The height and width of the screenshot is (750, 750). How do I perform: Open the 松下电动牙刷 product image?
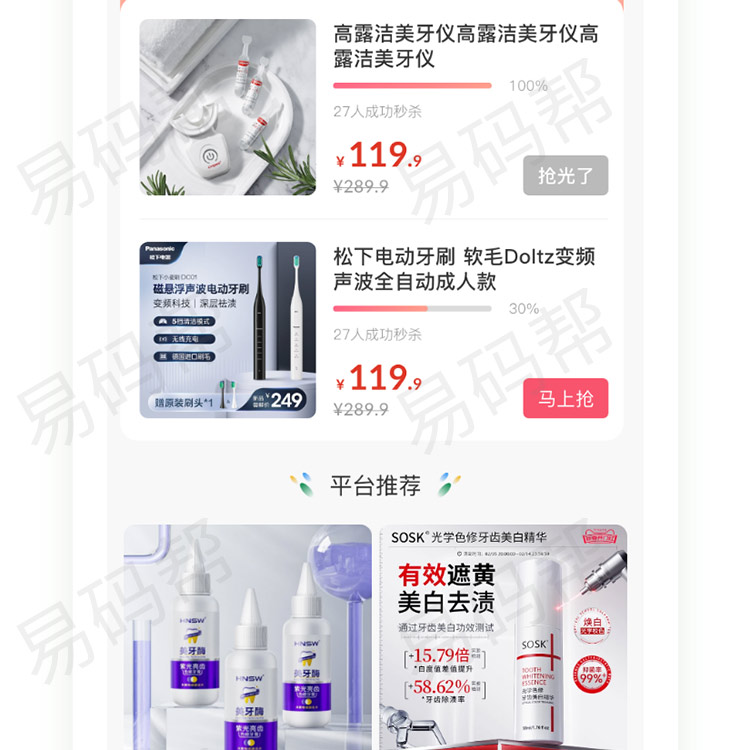pyautogui.click(x=228, y=330)
